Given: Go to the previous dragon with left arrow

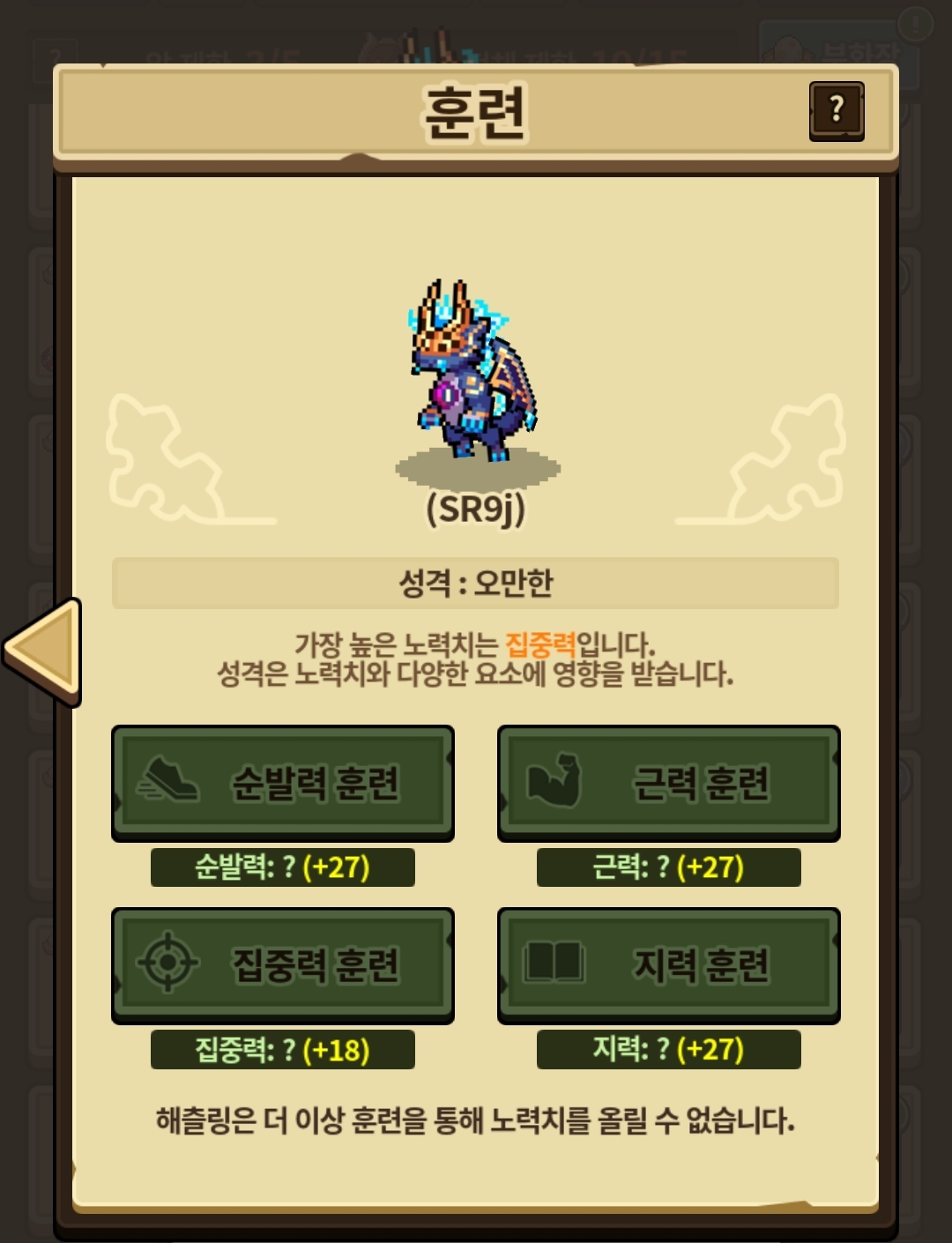Looking at the screenshot, I should (x=42, y=651).
